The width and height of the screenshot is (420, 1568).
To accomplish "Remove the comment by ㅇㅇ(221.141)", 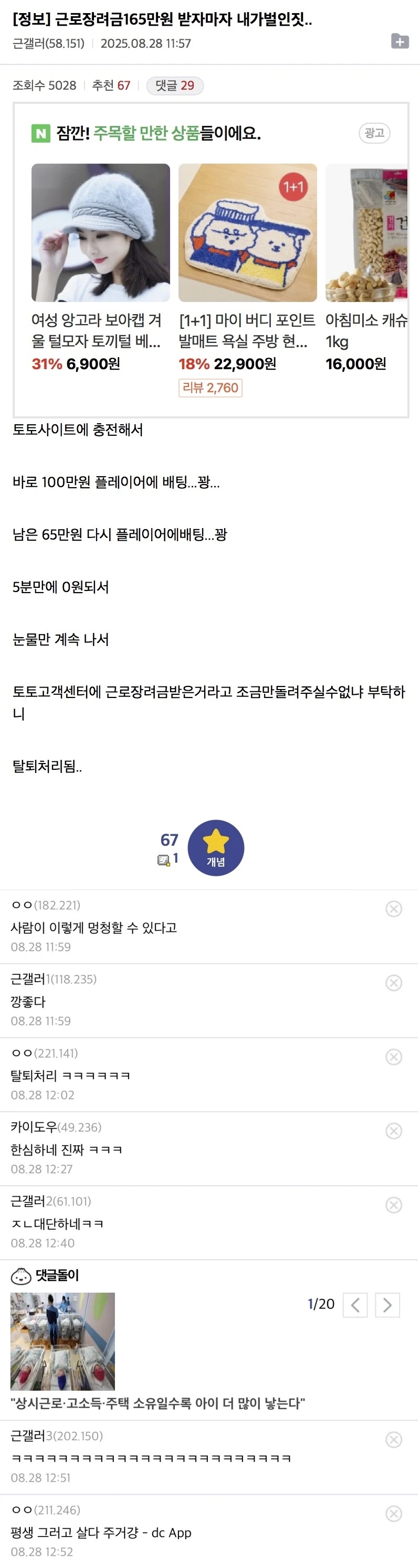I will [394, 1057].
